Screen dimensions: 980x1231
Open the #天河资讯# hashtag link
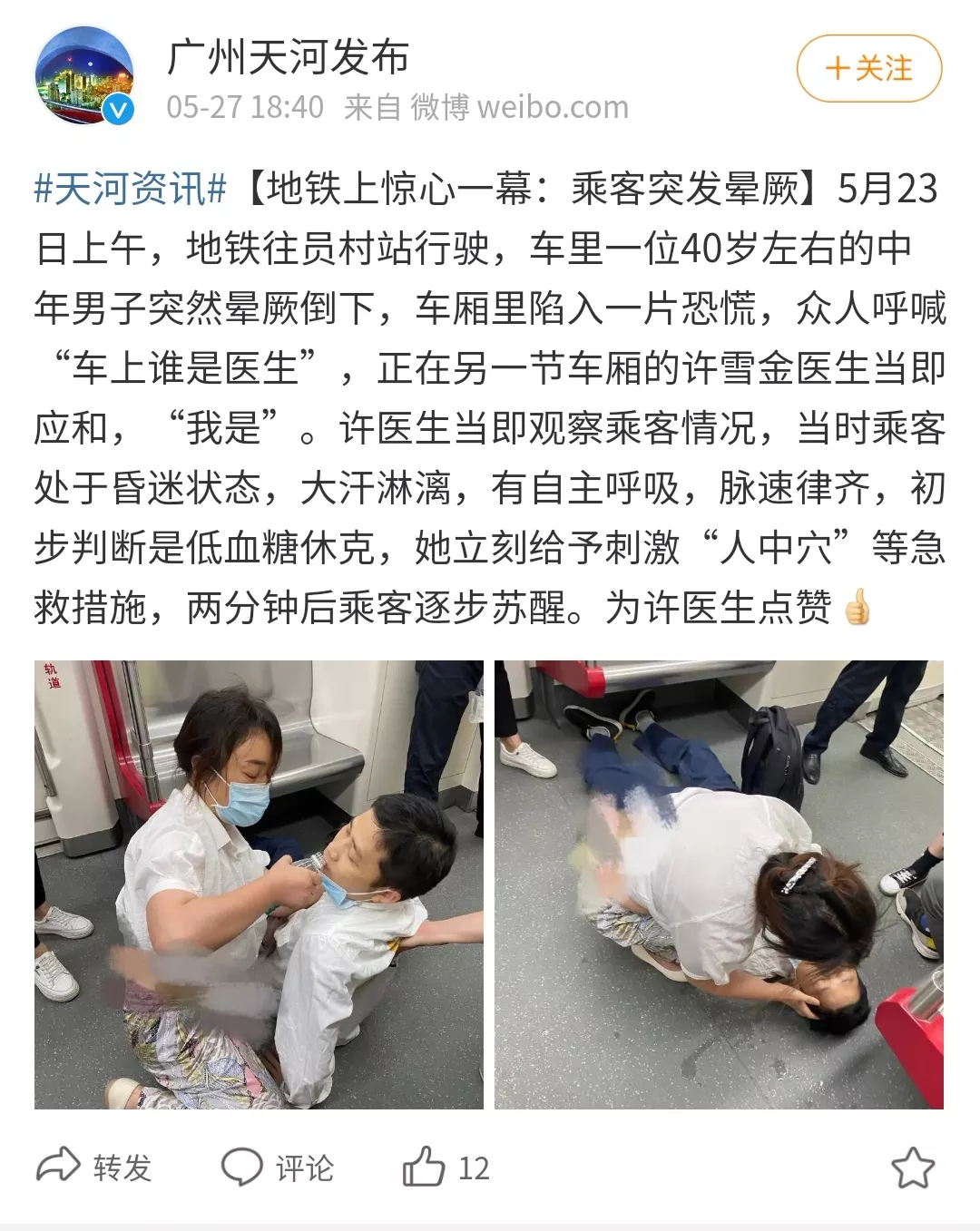130,190
